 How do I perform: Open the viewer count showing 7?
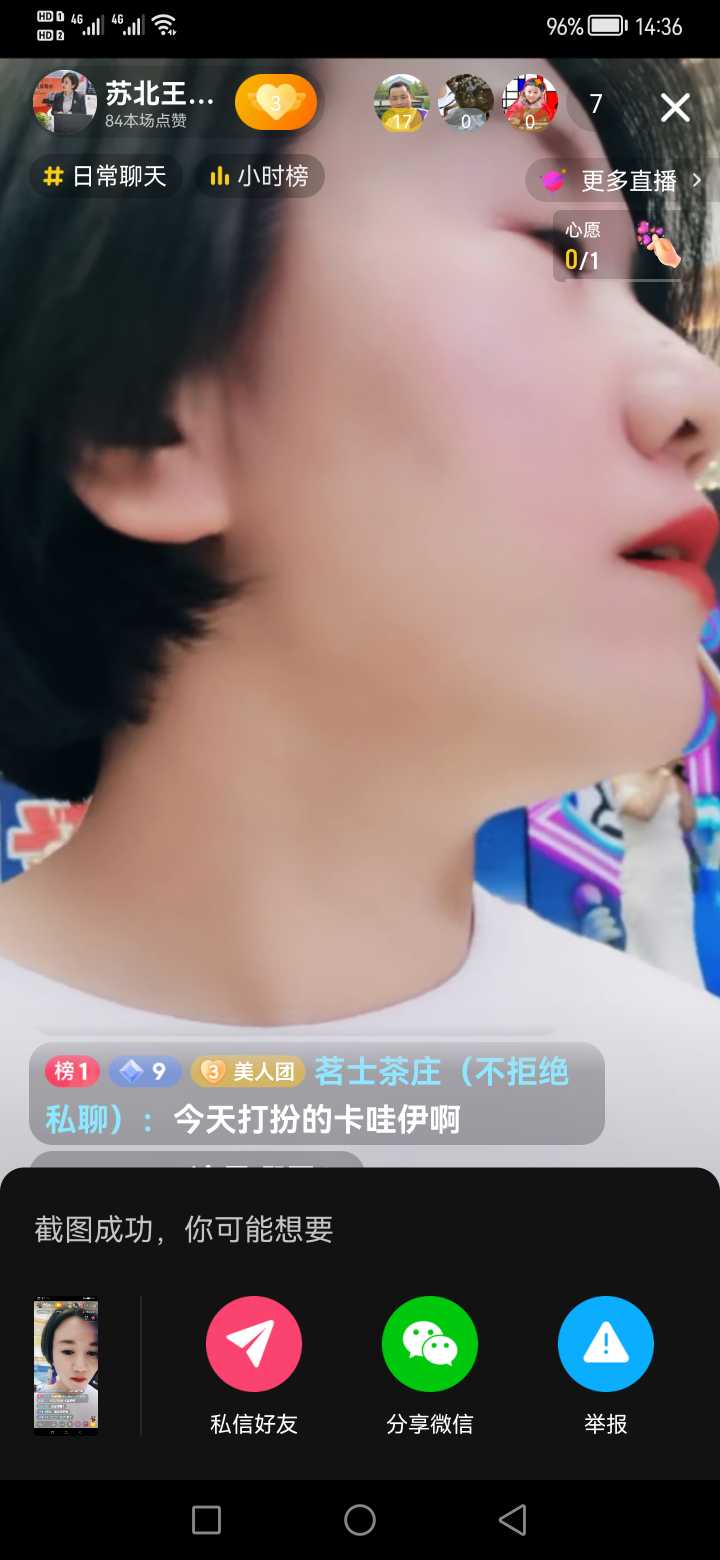[x=596, y=104]
